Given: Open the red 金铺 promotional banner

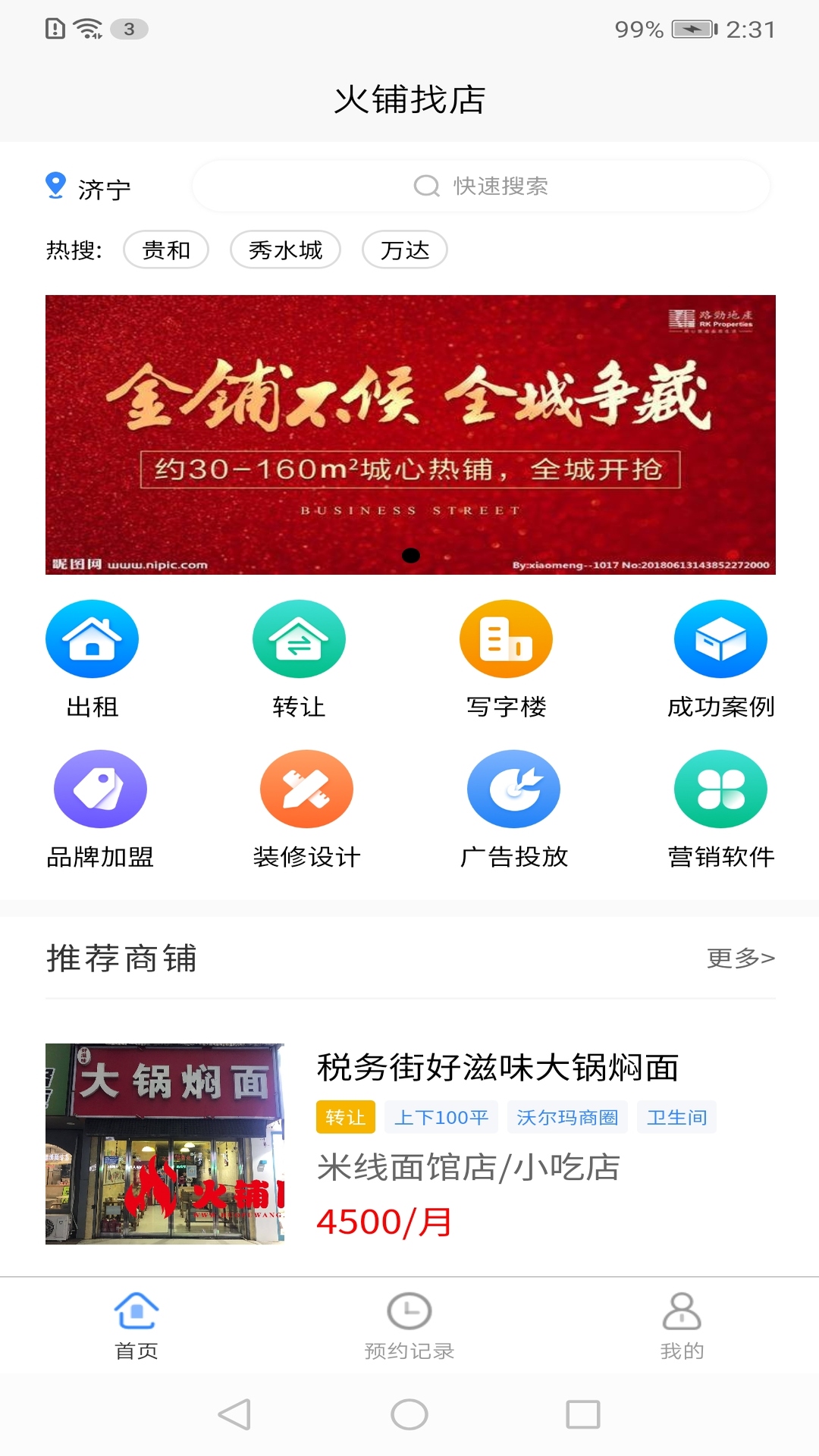Looking at the screenshot, I should (x=410, y=435).
